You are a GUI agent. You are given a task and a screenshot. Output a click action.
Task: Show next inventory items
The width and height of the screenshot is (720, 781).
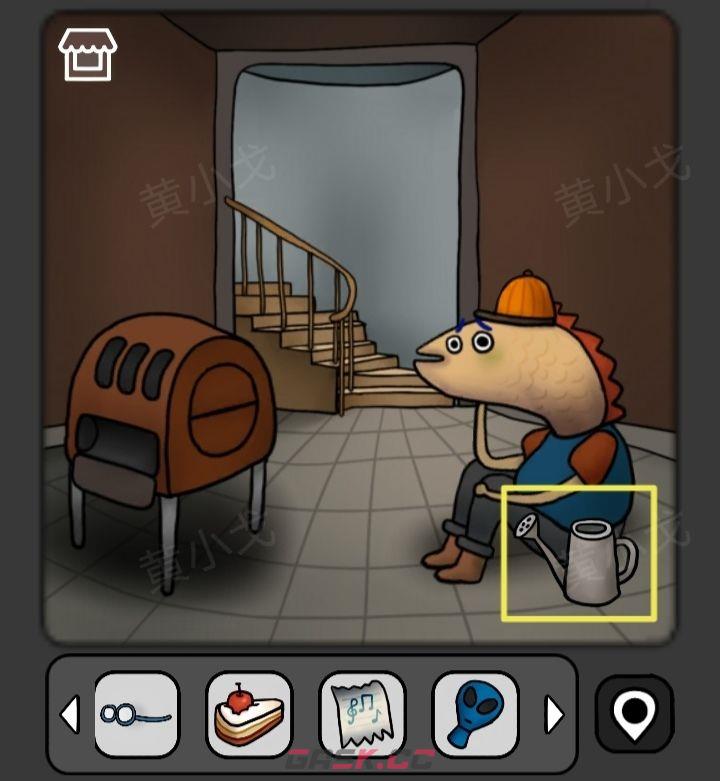coord(553,715)
